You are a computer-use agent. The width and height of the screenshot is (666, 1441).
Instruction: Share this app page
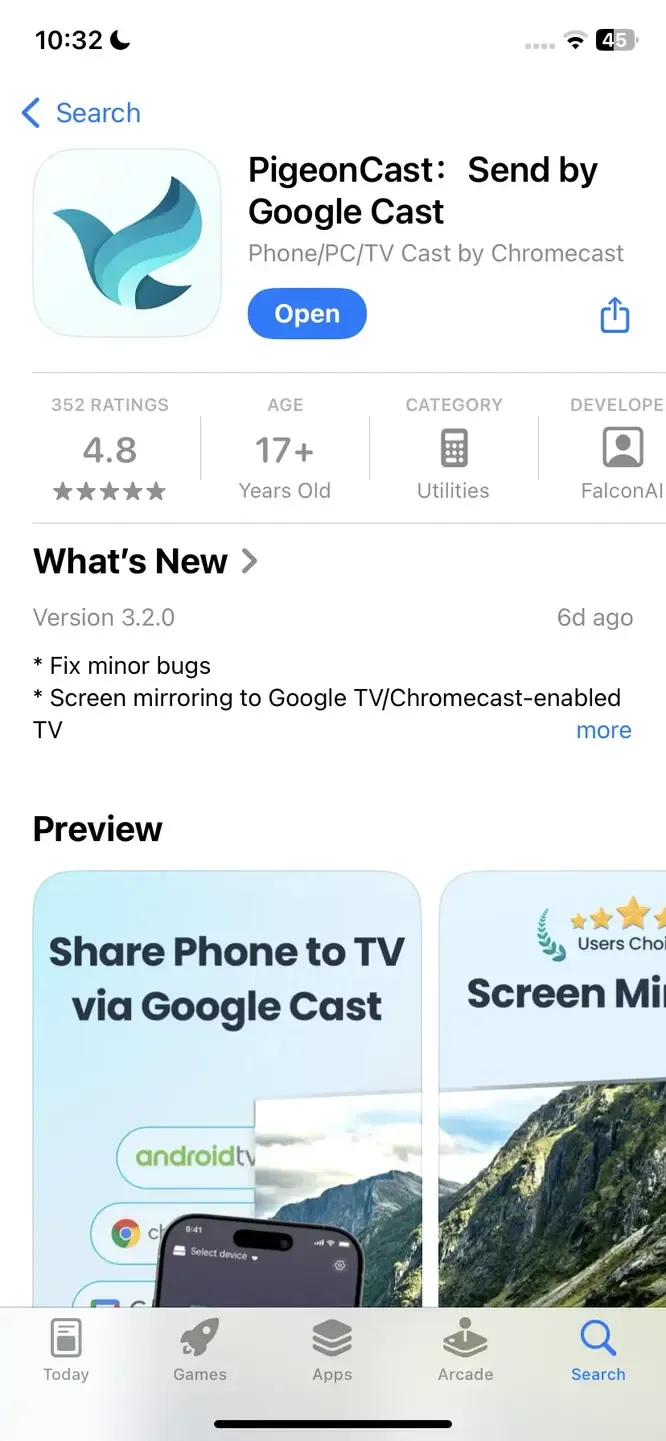tap(614, 314)
